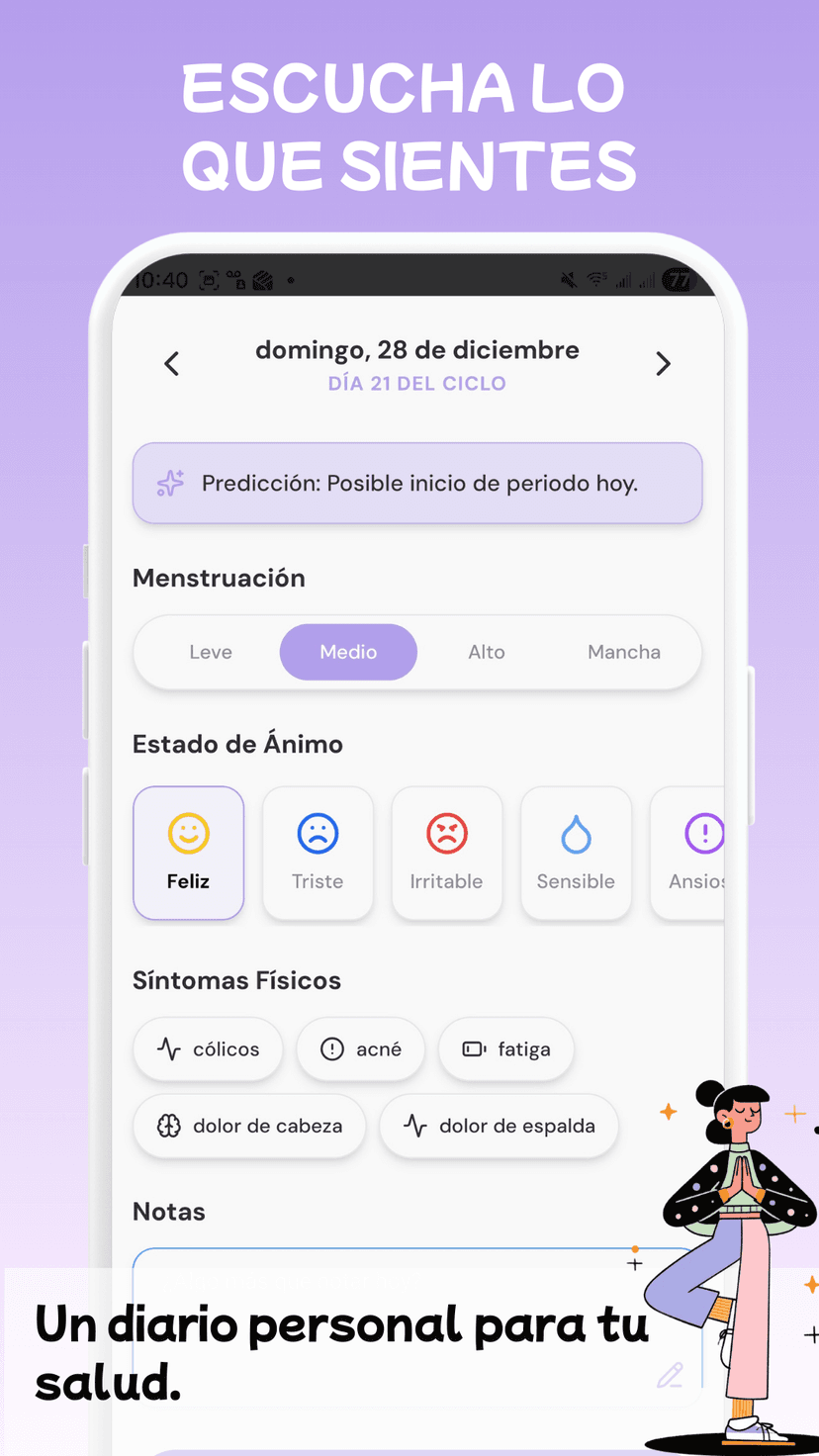Select Medio on the flow intensity selector
Image resolution: width=819 pixels, height=1456 pixels.
pyautogui.click(x=348, y=652)
